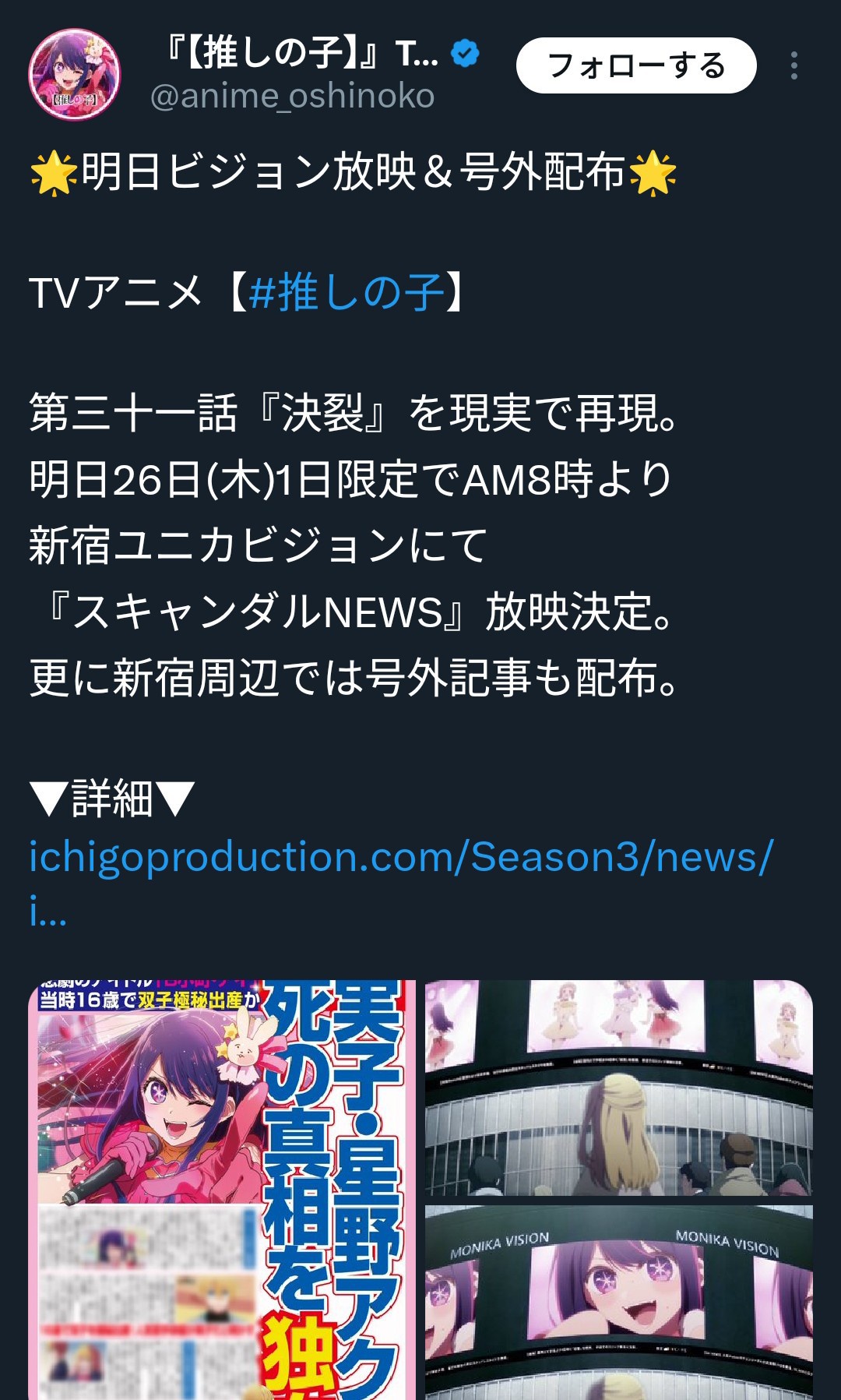This screenshot has height=1400, width=841.
Task: Open the #推しの子 hashtag
Action: pyautogui.click(x=346, y=292)
